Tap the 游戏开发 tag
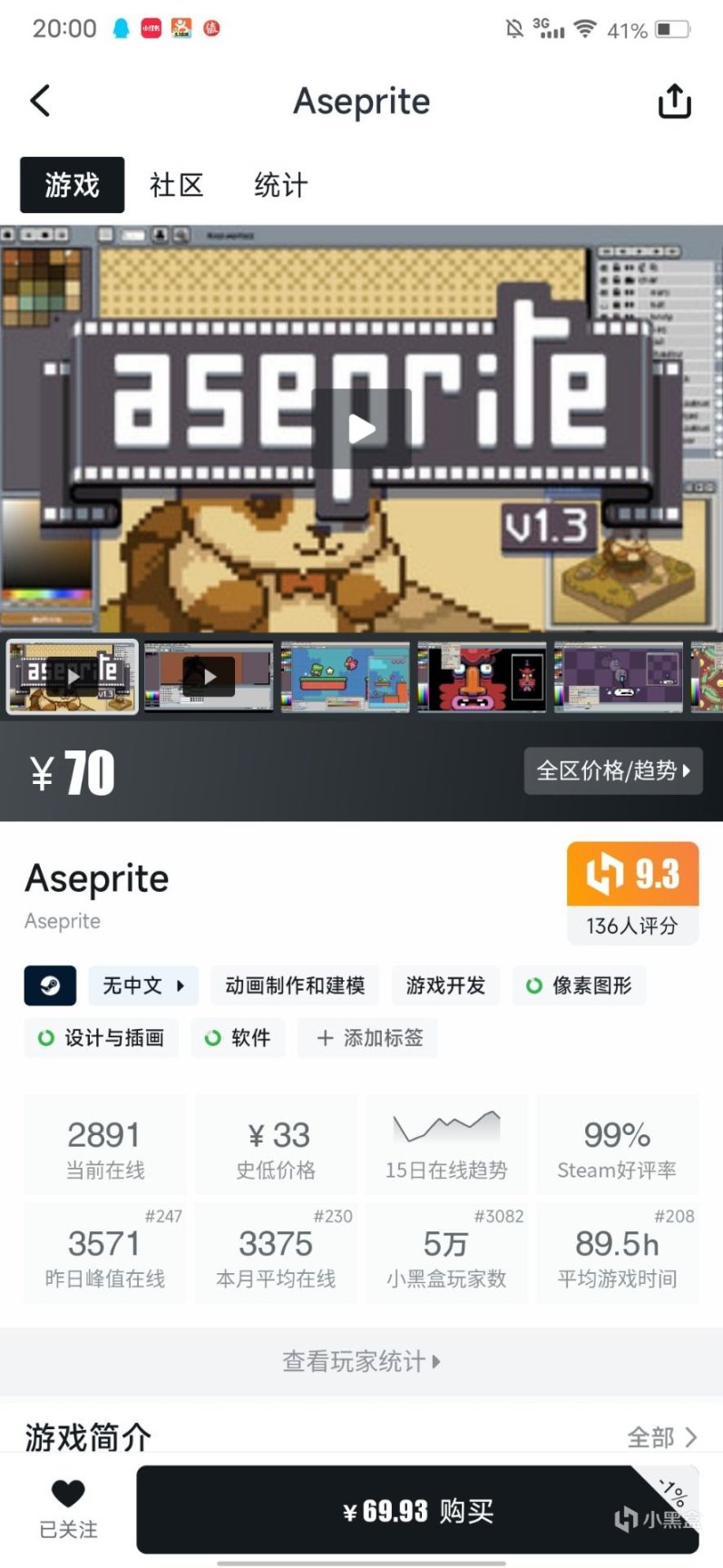The image size is (723, 1568). (x=445, y=985)
